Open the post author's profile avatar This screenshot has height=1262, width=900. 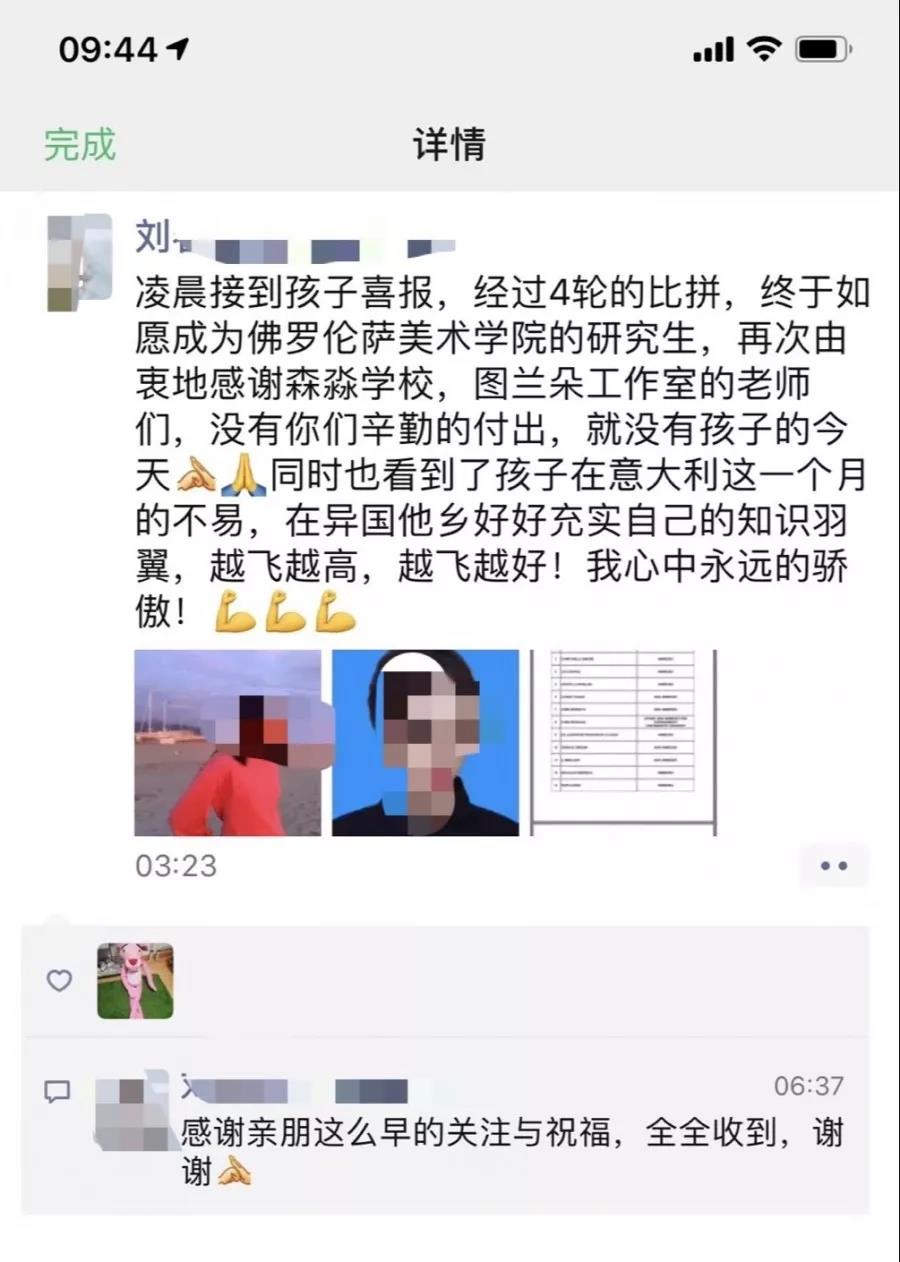(x=79, y=262)
